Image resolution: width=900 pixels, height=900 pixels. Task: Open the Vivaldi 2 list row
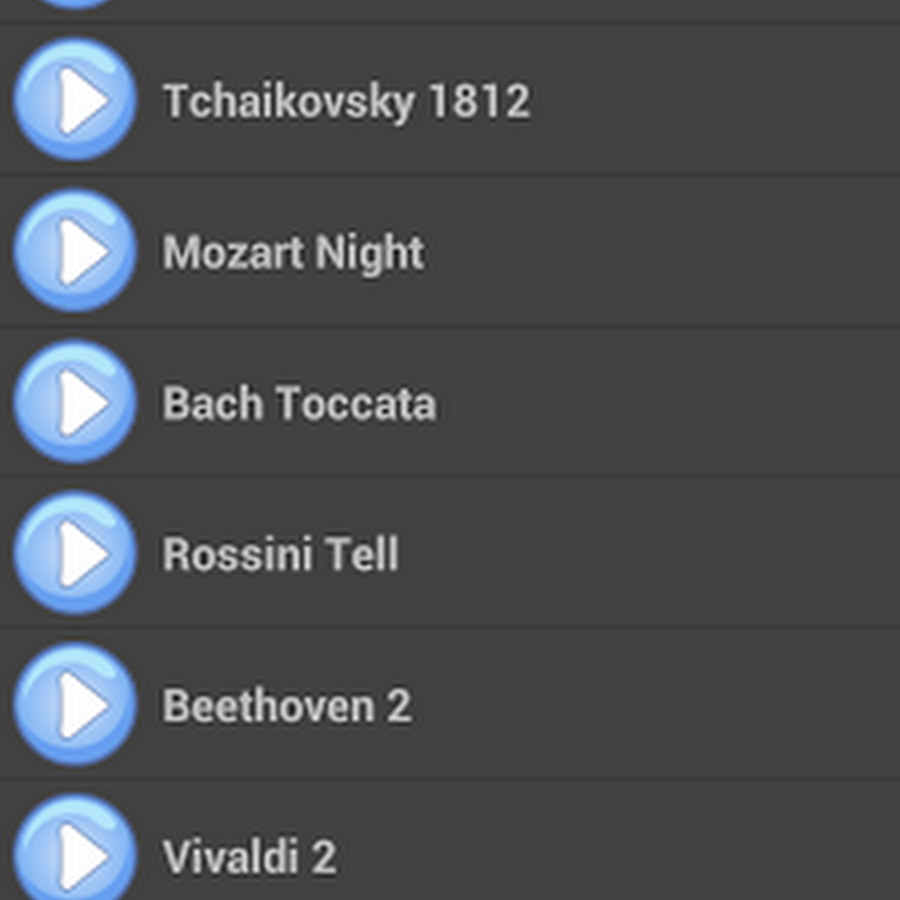(249, 857)
